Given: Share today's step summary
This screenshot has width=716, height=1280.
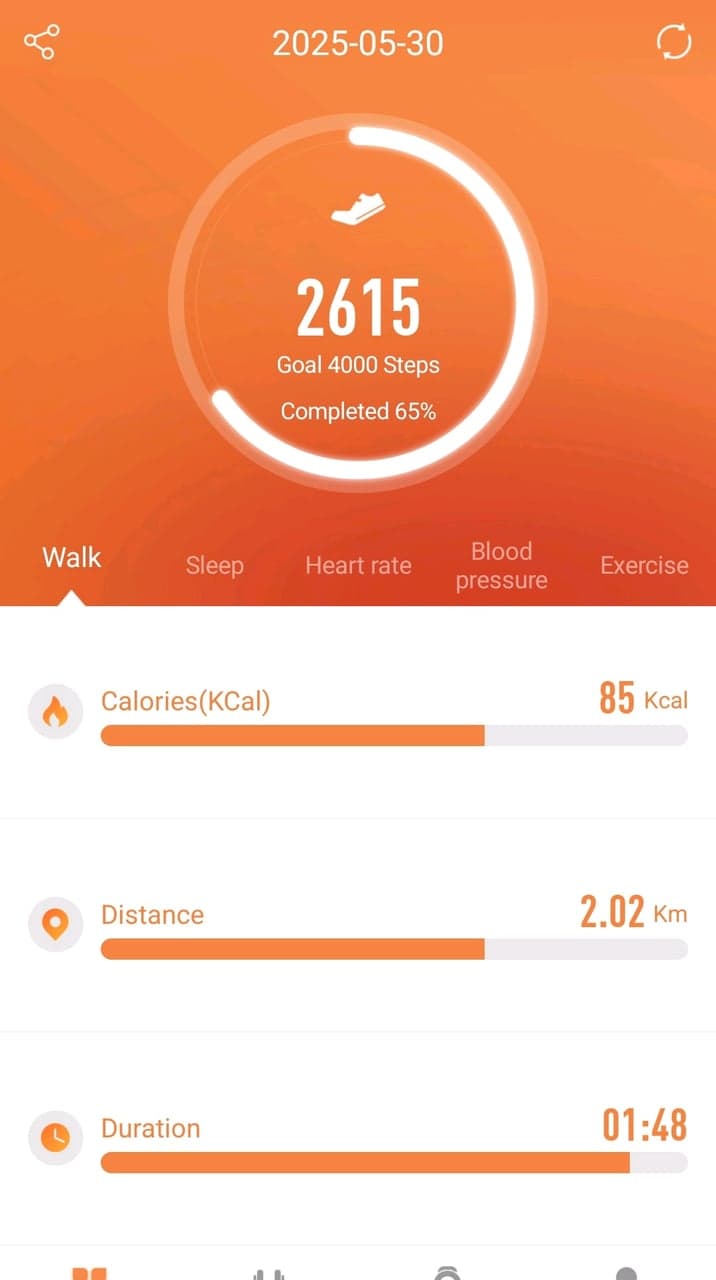Looking at the screenshot, I should [x=41, y=43].
